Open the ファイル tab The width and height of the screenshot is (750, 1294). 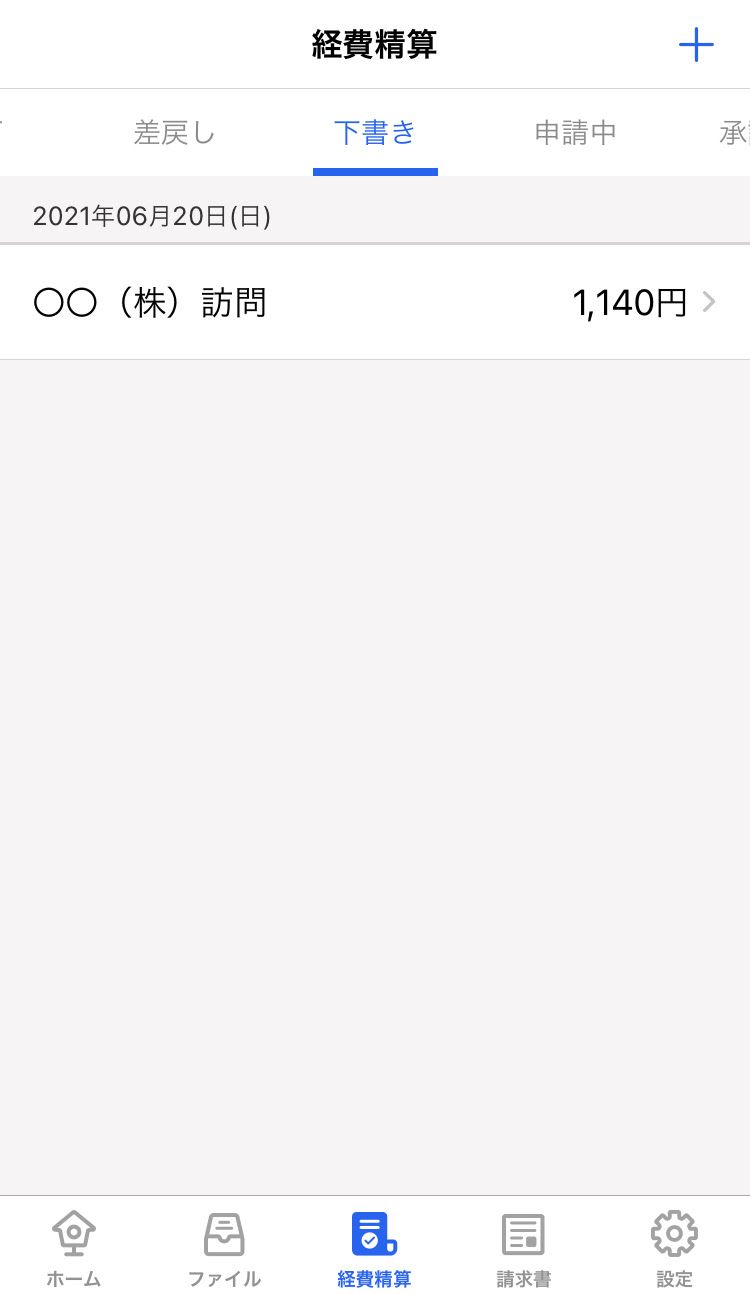[224, 1248]
